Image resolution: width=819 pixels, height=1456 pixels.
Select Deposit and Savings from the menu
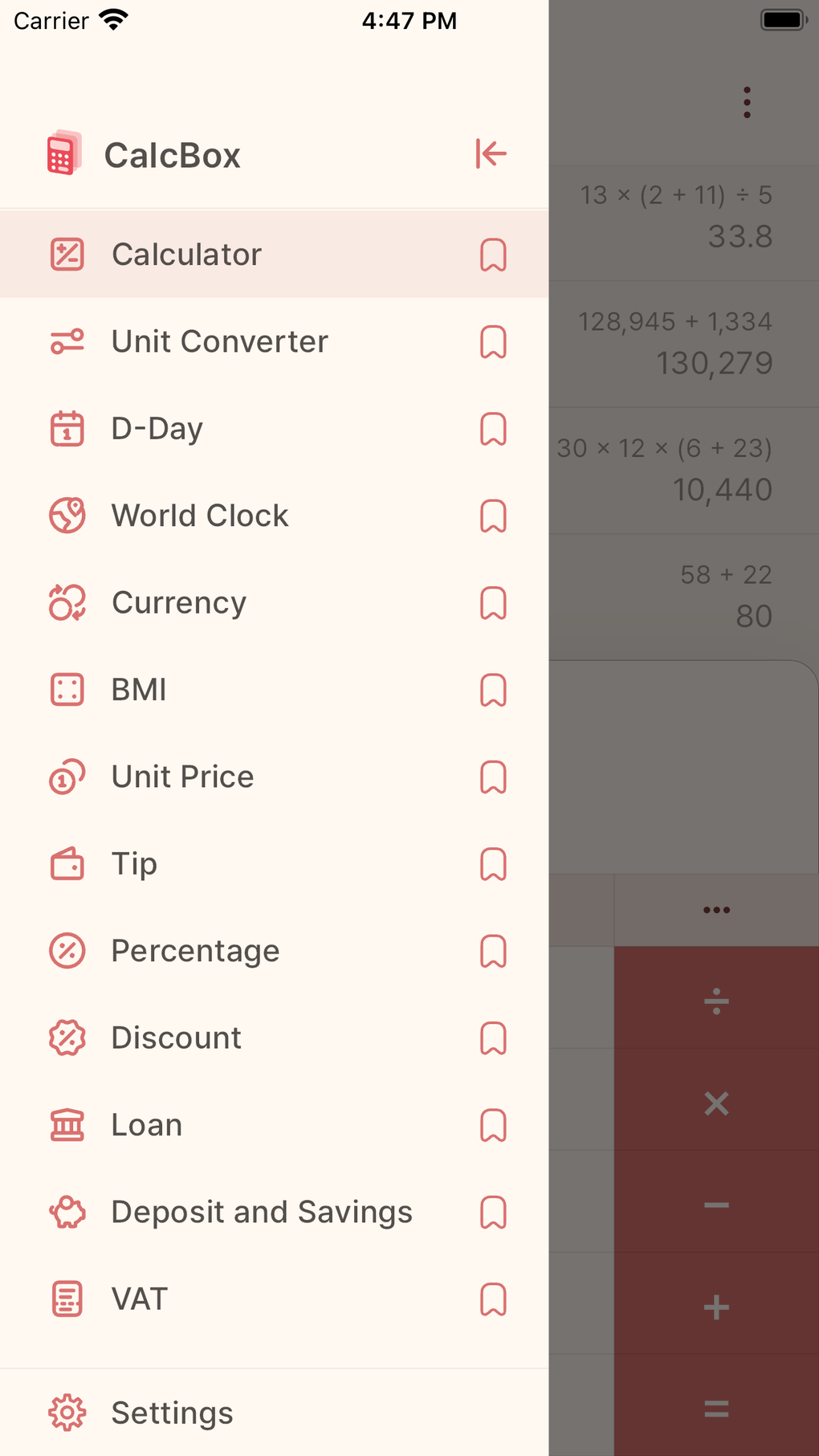pyautogui.click(x=260, y=1211)
